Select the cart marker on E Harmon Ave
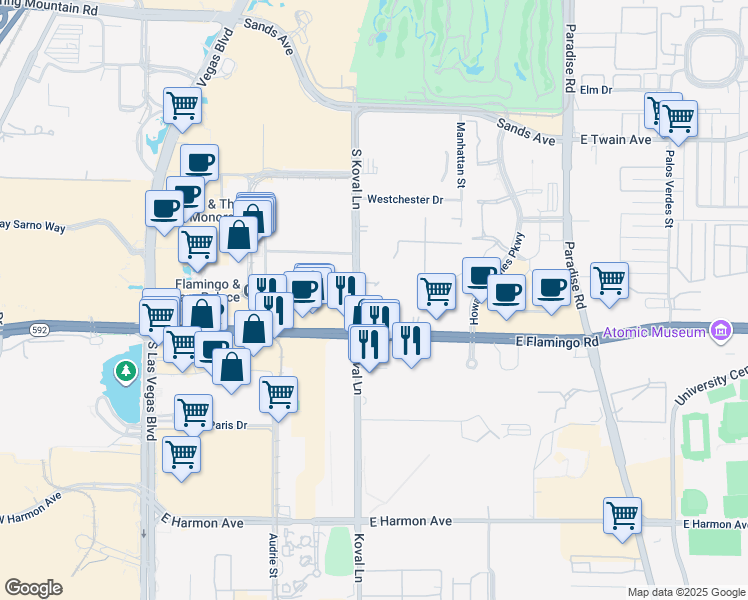748x600 pixels. 621,516
